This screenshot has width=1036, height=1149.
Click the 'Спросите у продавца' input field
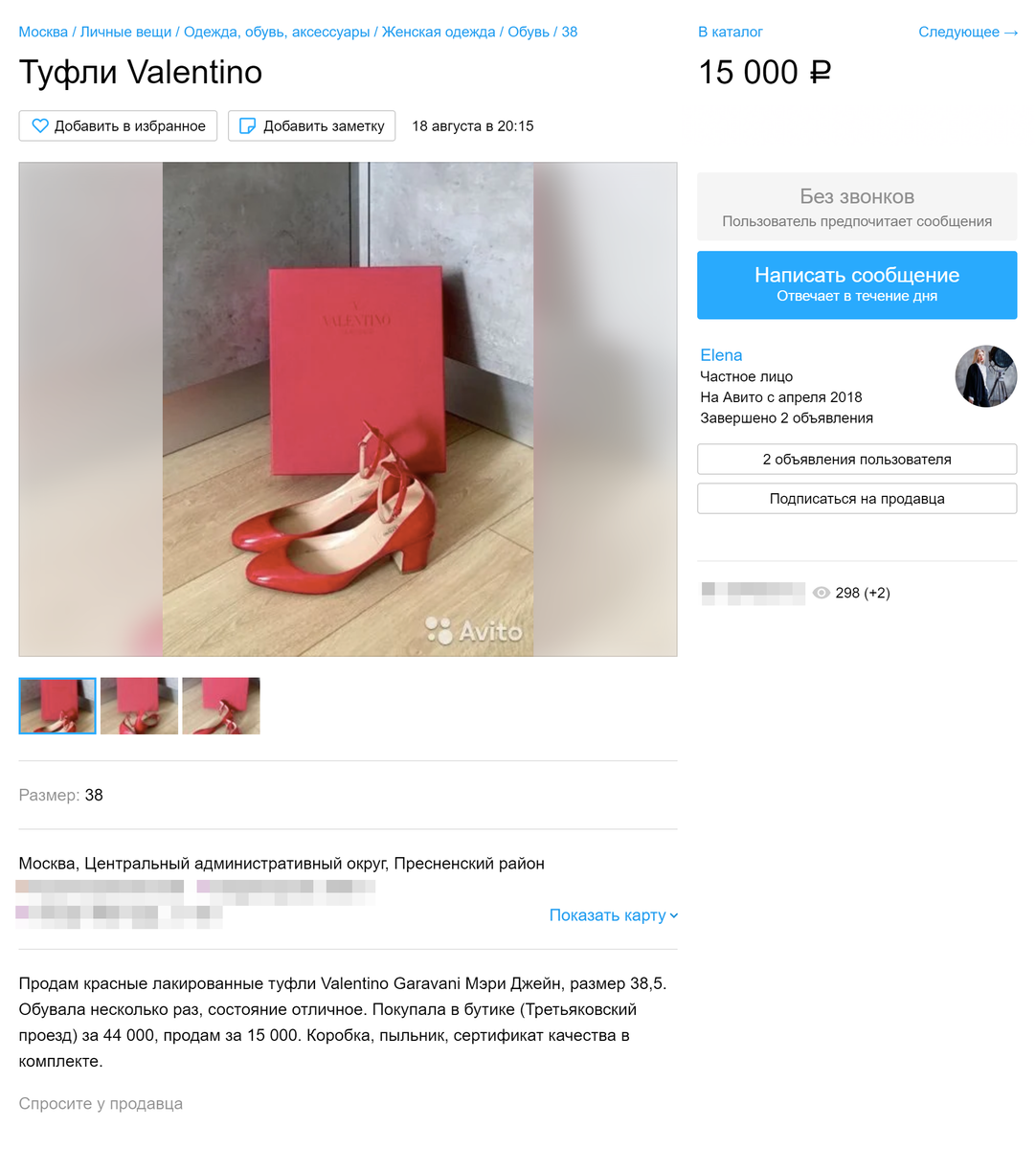pos(100,1103)
